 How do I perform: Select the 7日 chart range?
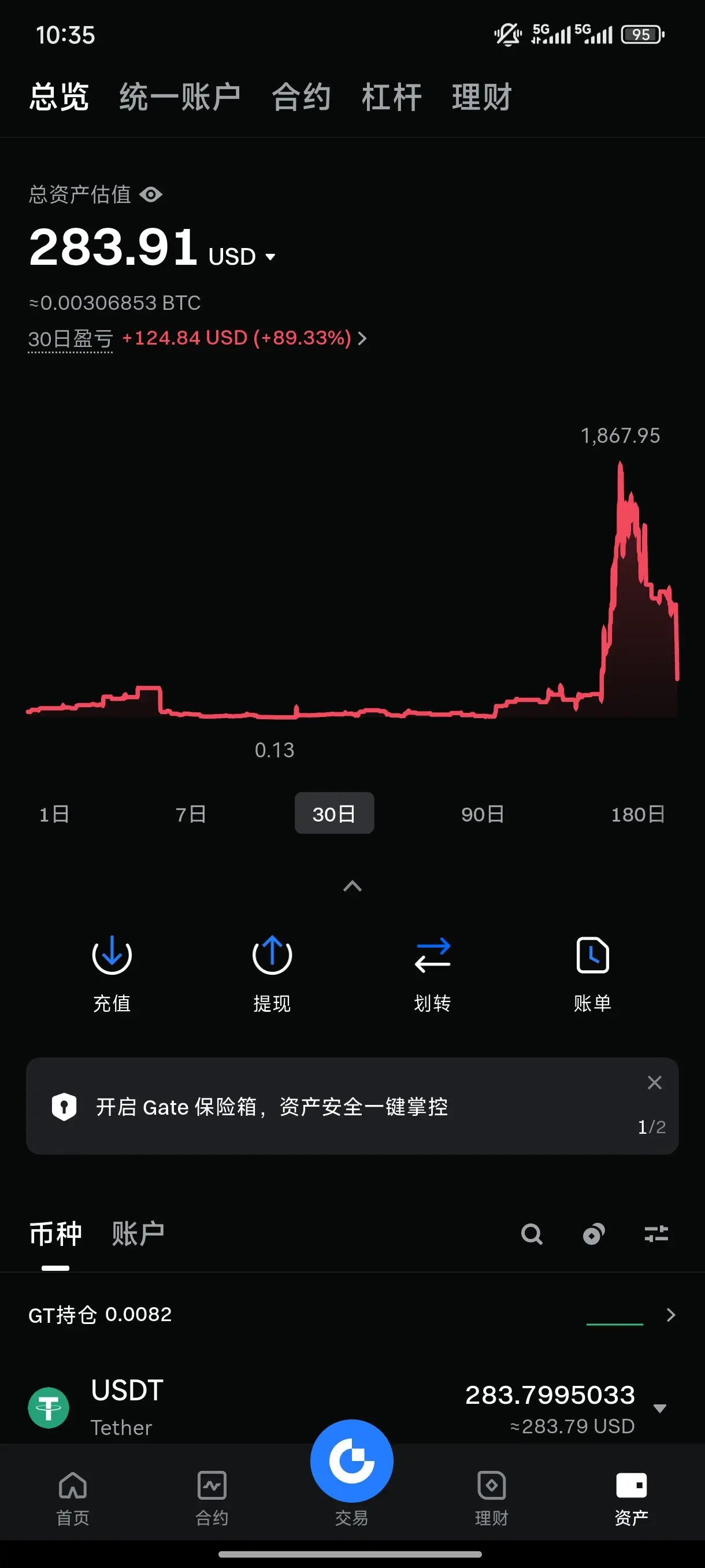coord(190,814)
